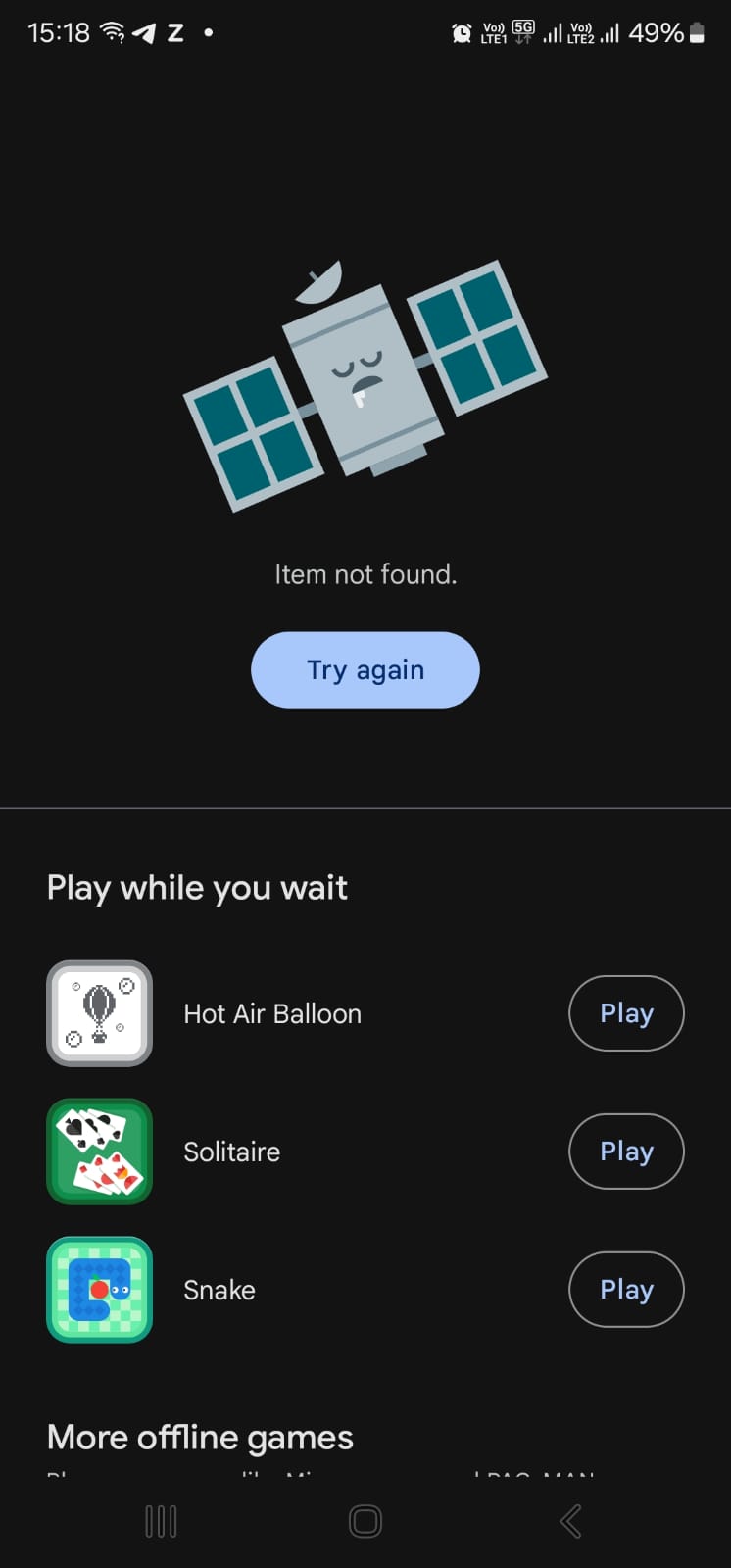This screenshot has width=731, height=1568.
Task: Open the Solitaire game icon
Action: (x=100, y=1151)
